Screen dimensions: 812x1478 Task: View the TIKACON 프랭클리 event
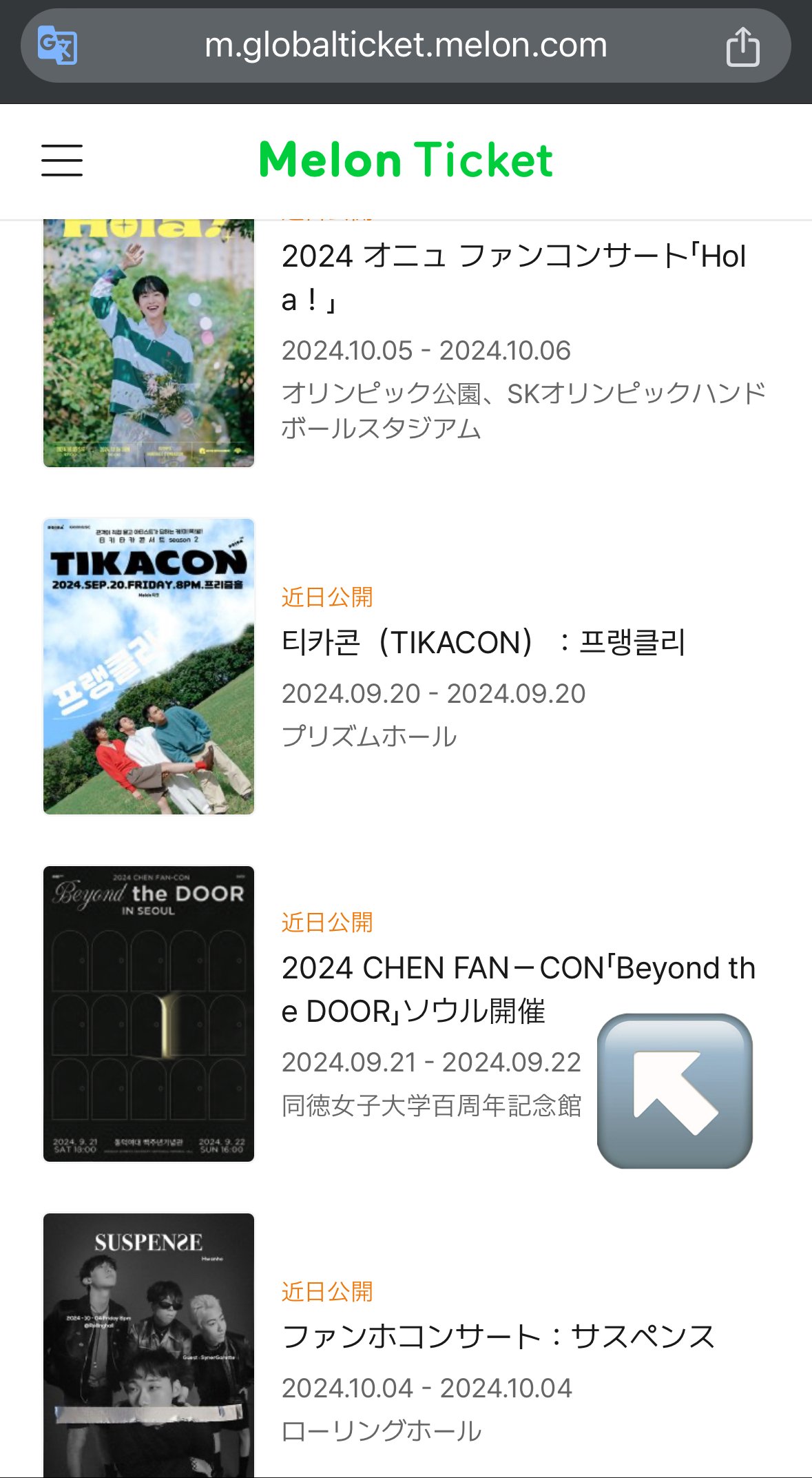pyautogui.click(x=483, y=643)
